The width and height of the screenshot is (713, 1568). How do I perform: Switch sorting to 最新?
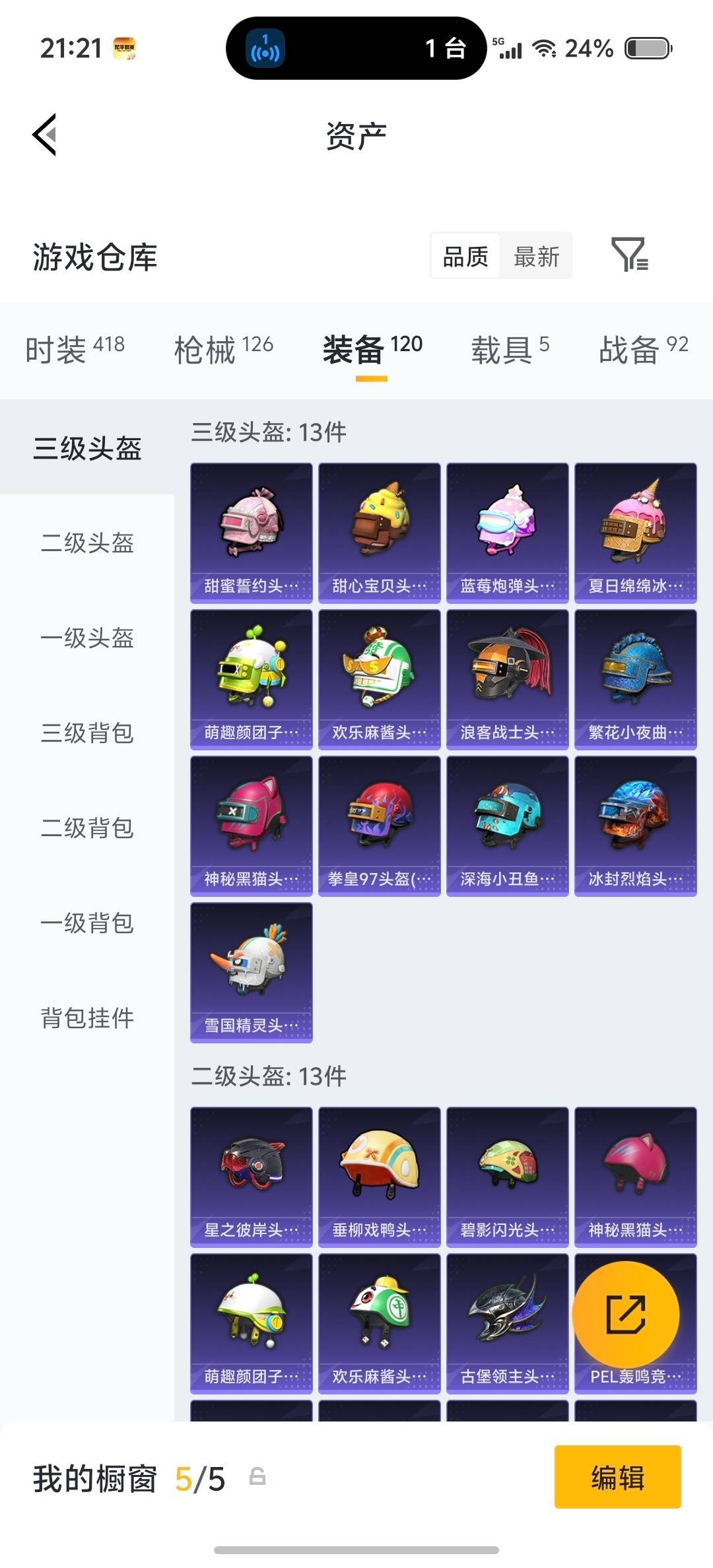536,256
